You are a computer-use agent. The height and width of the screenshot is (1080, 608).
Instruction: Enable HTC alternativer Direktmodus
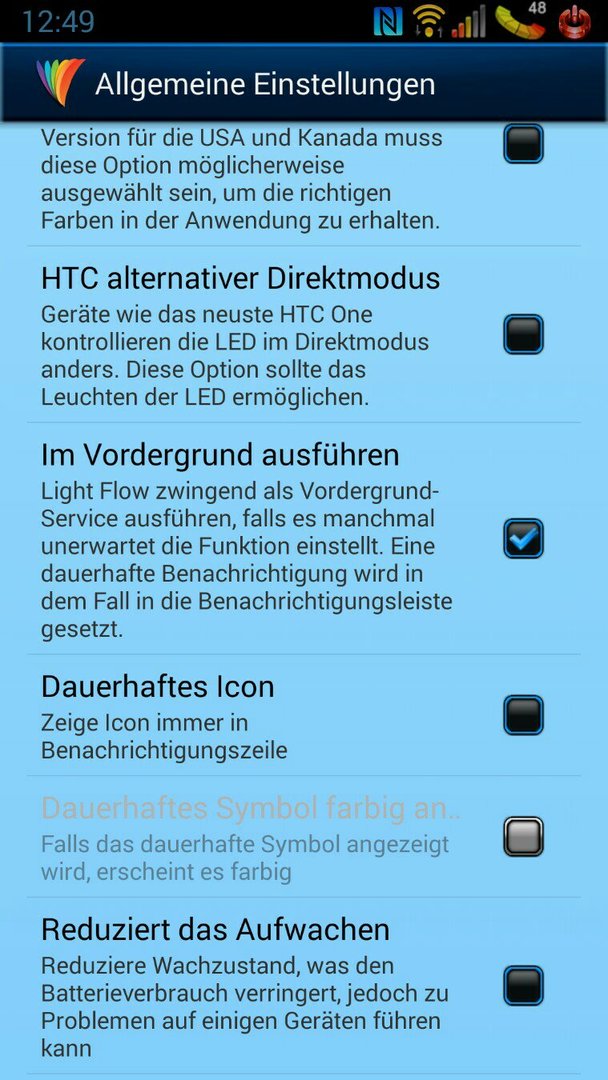523,334
